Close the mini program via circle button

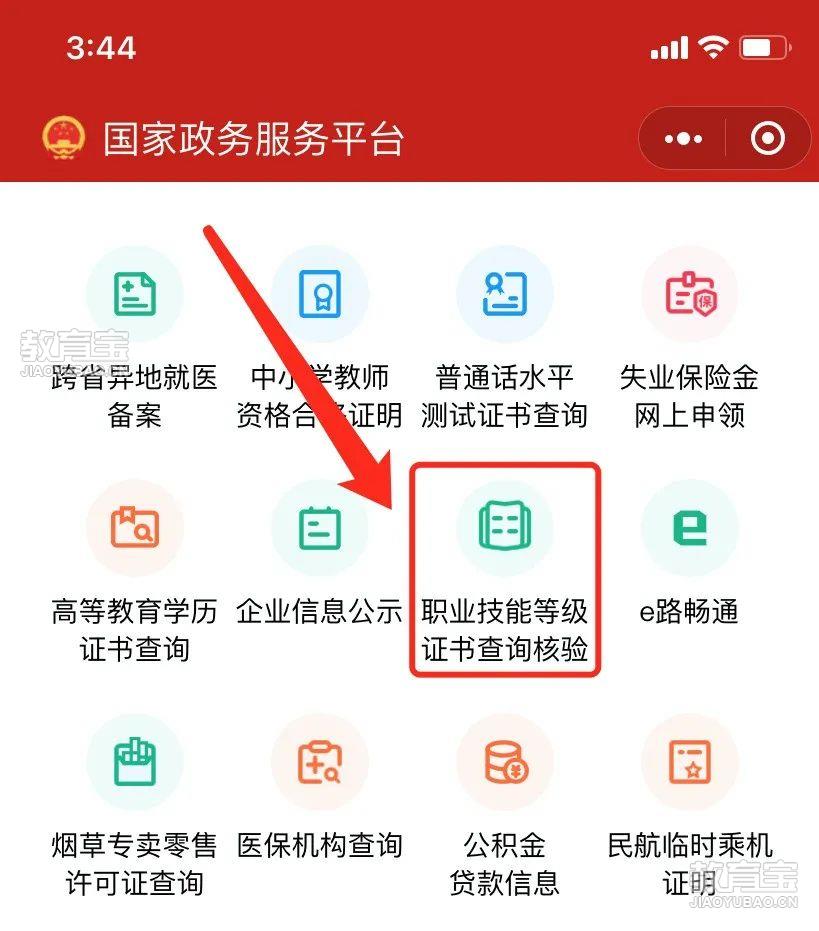coord(767,139)
